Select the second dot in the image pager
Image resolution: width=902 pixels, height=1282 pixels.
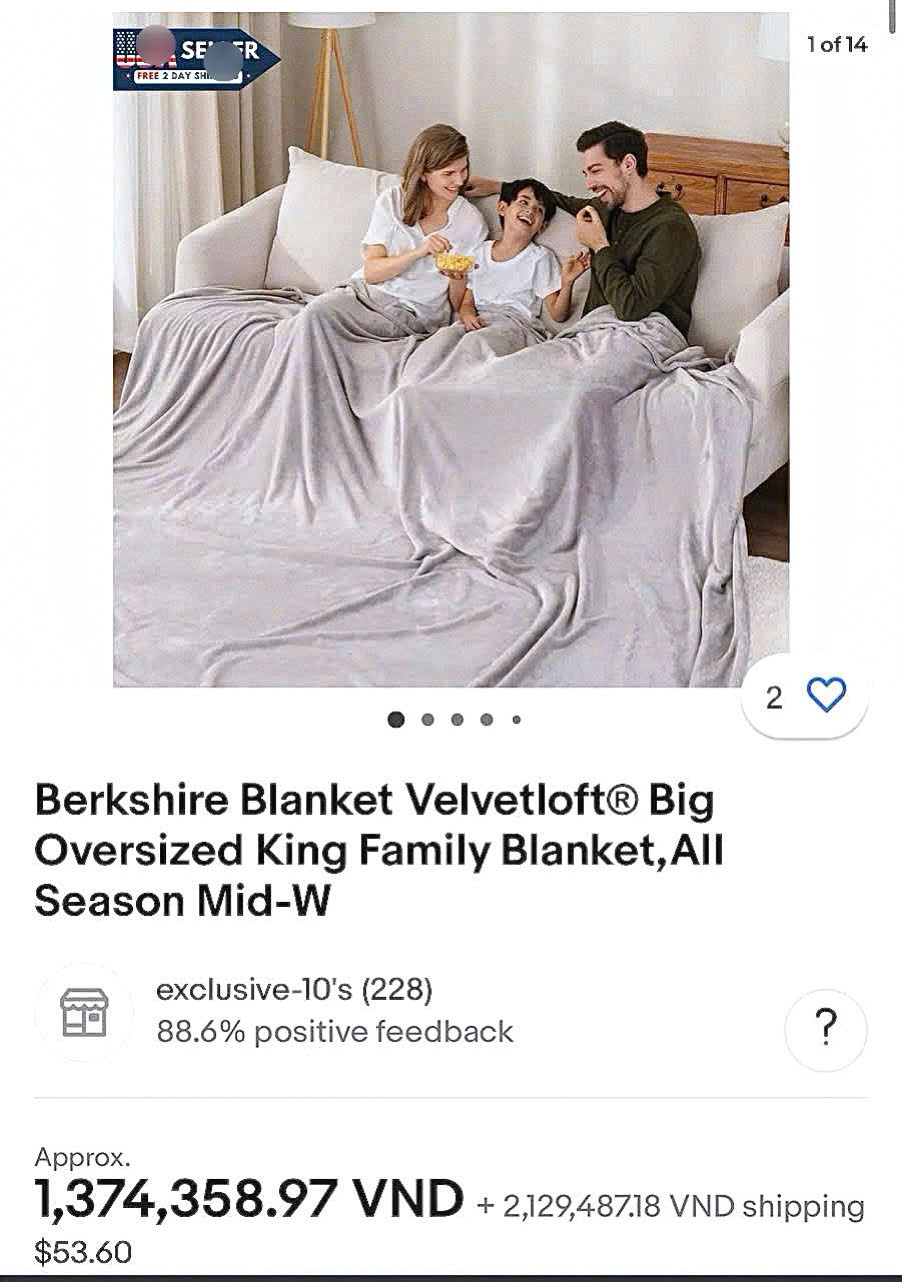pos(428,719)
